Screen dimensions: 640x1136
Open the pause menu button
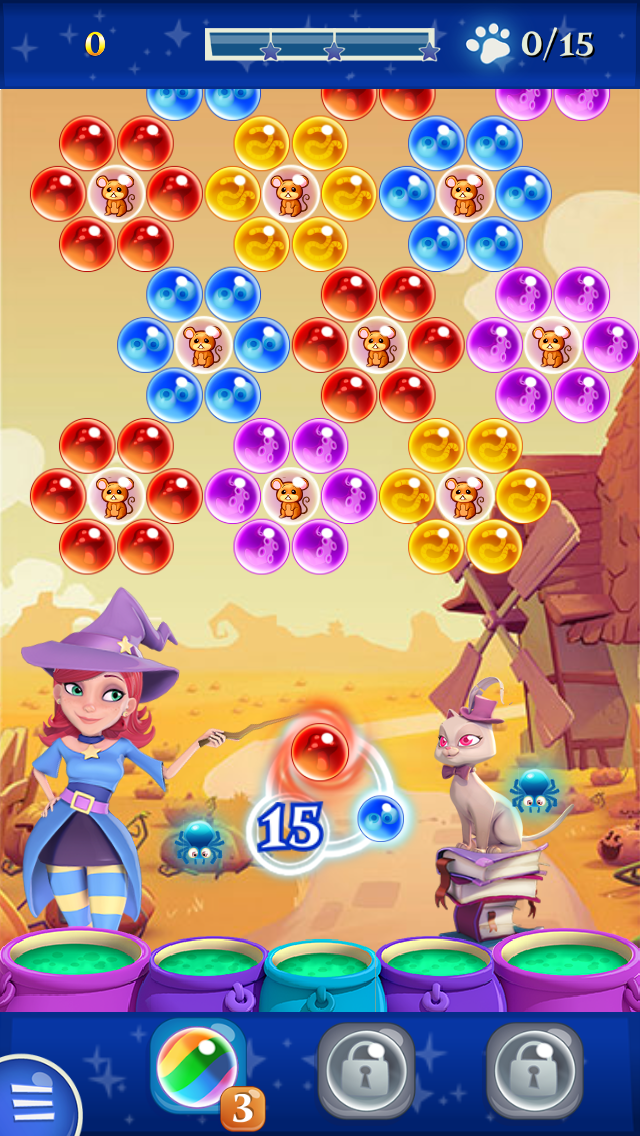tap(32, 1100)
